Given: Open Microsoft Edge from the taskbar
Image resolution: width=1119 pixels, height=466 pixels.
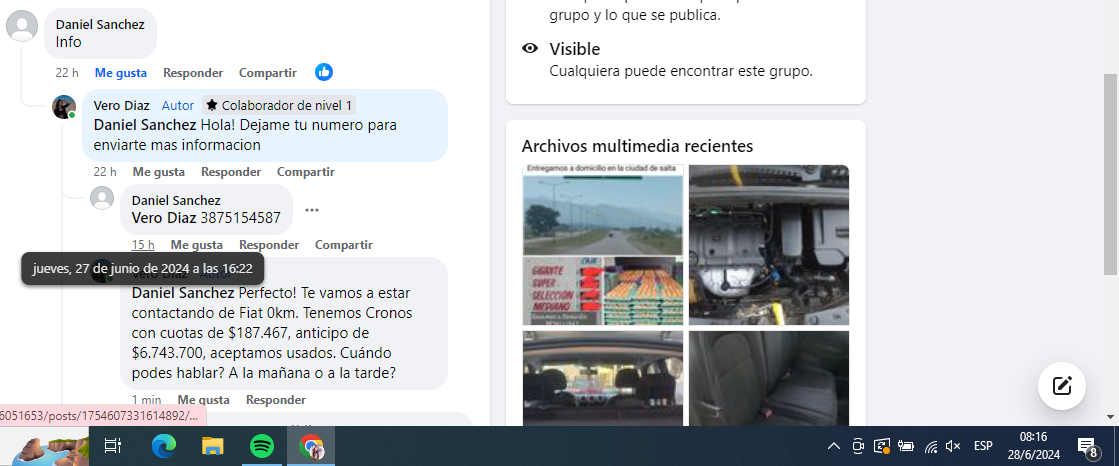Looking at the screenshot, I should 163,446.
